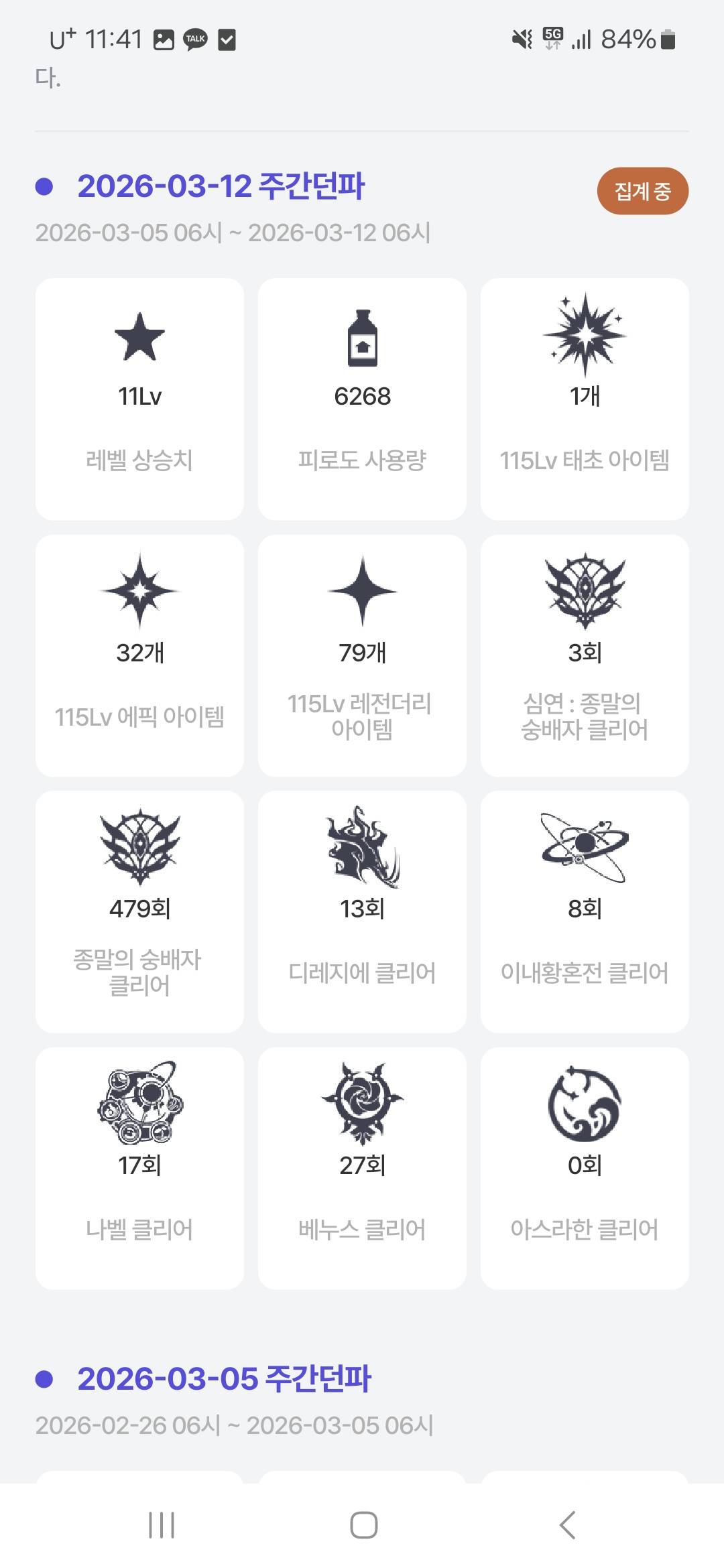Go back using the navigation bar

point(567,1525)
